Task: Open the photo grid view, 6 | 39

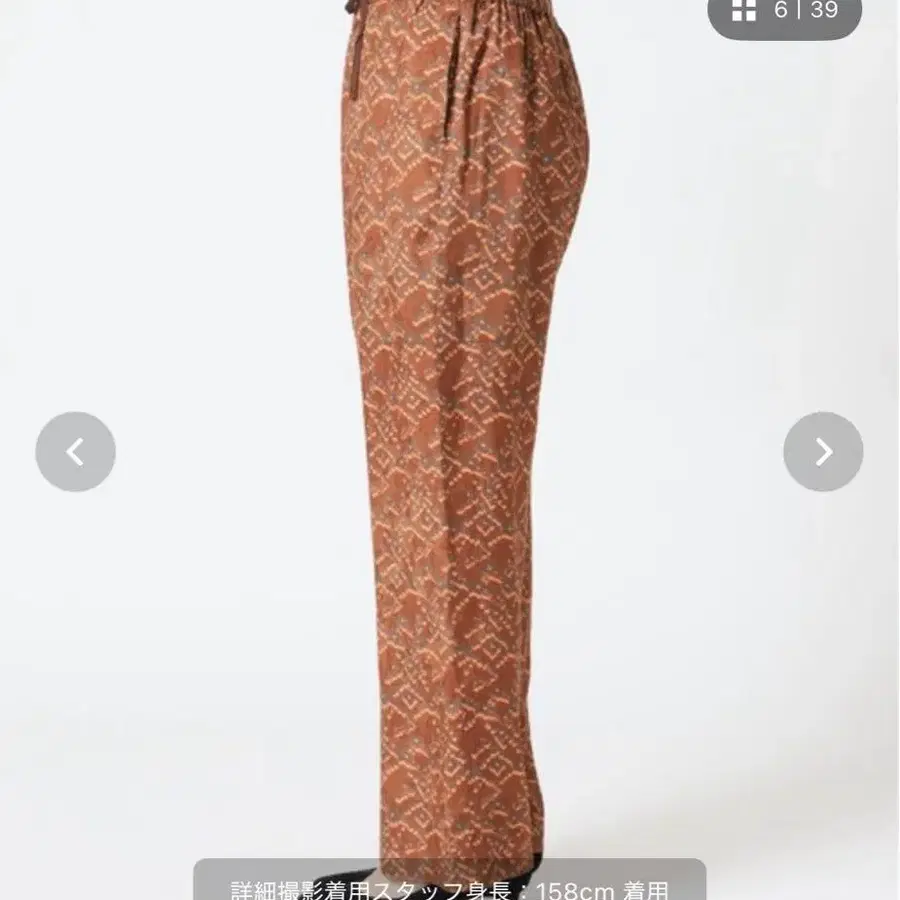Action: click(x=784, y=12)
